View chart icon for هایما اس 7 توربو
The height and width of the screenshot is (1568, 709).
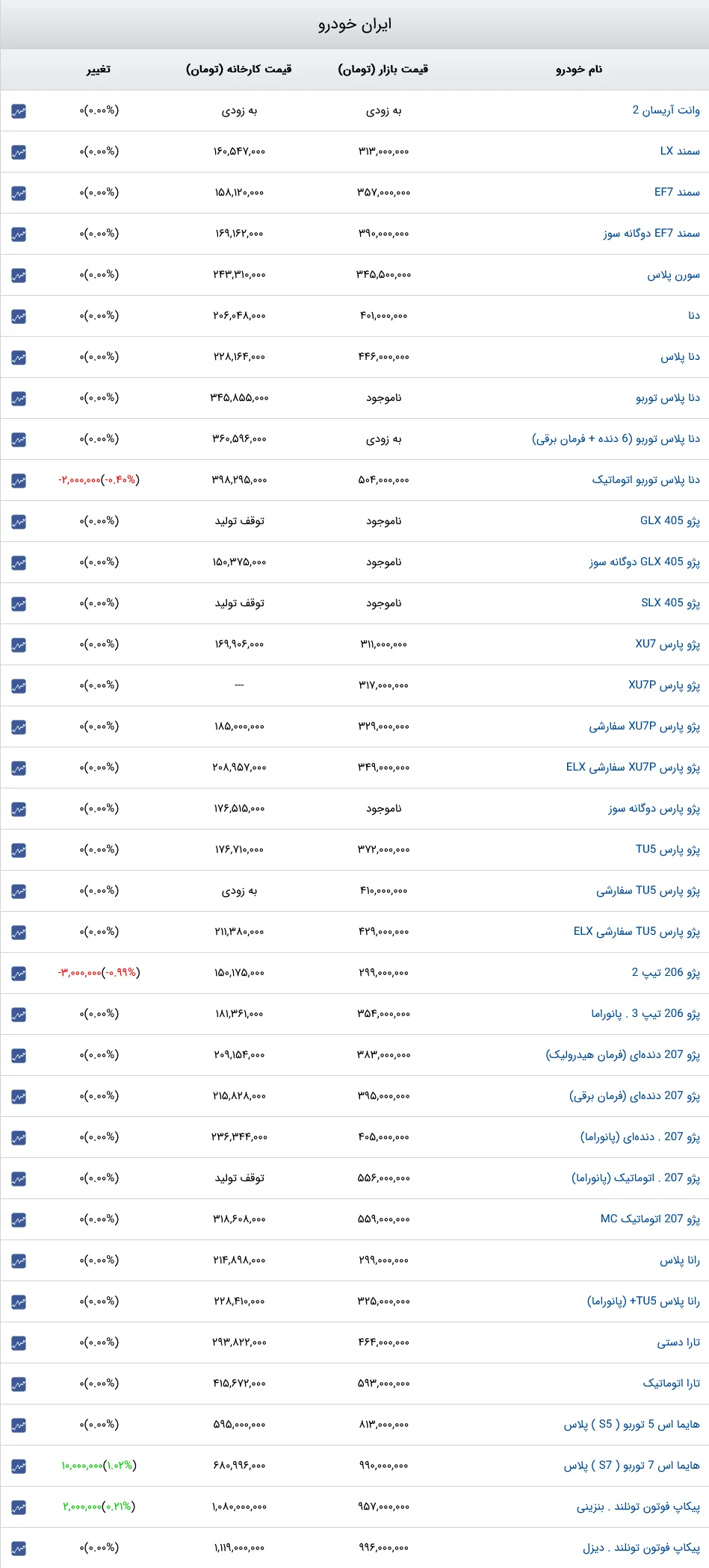(x=19, y=1466)
